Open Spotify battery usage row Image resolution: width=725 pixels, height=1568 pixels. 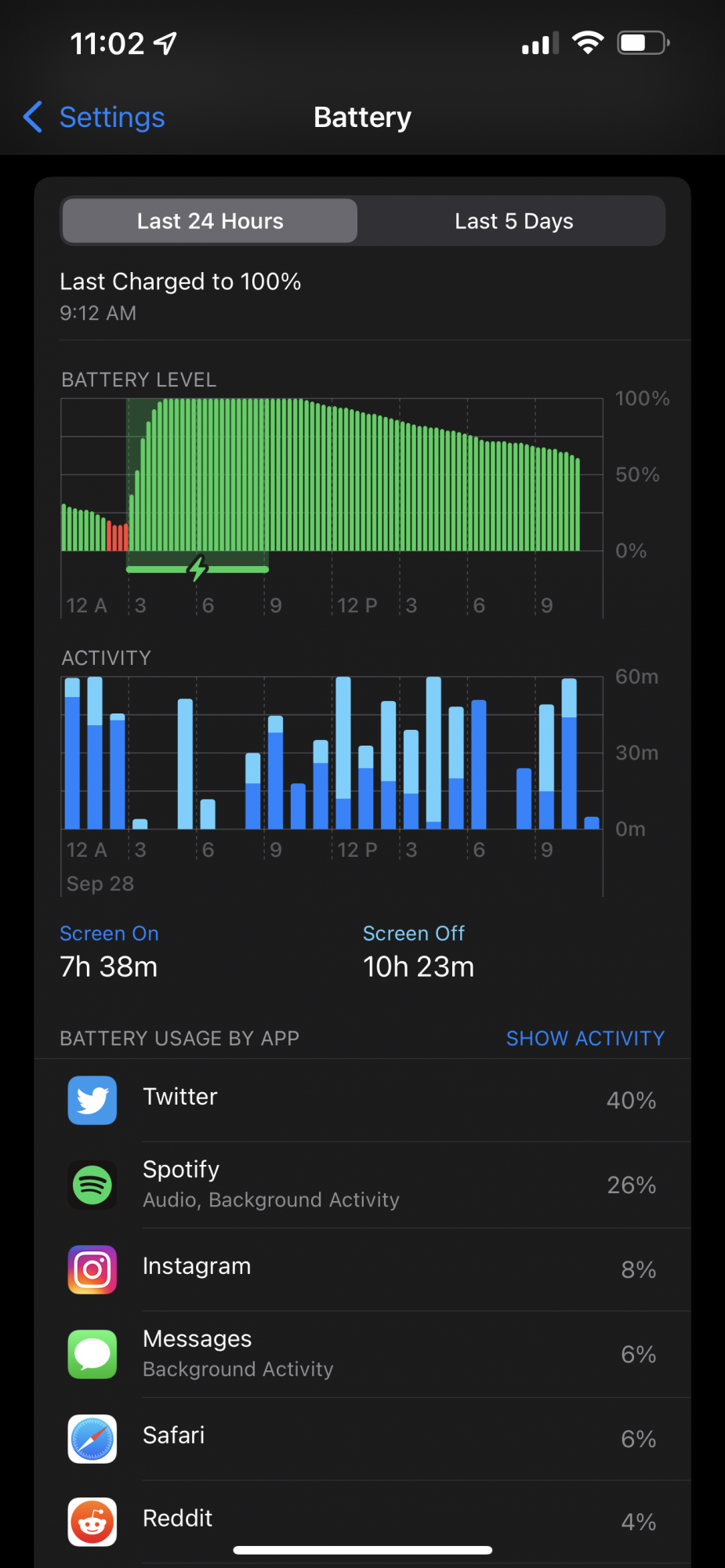(x=362, y=1185)
